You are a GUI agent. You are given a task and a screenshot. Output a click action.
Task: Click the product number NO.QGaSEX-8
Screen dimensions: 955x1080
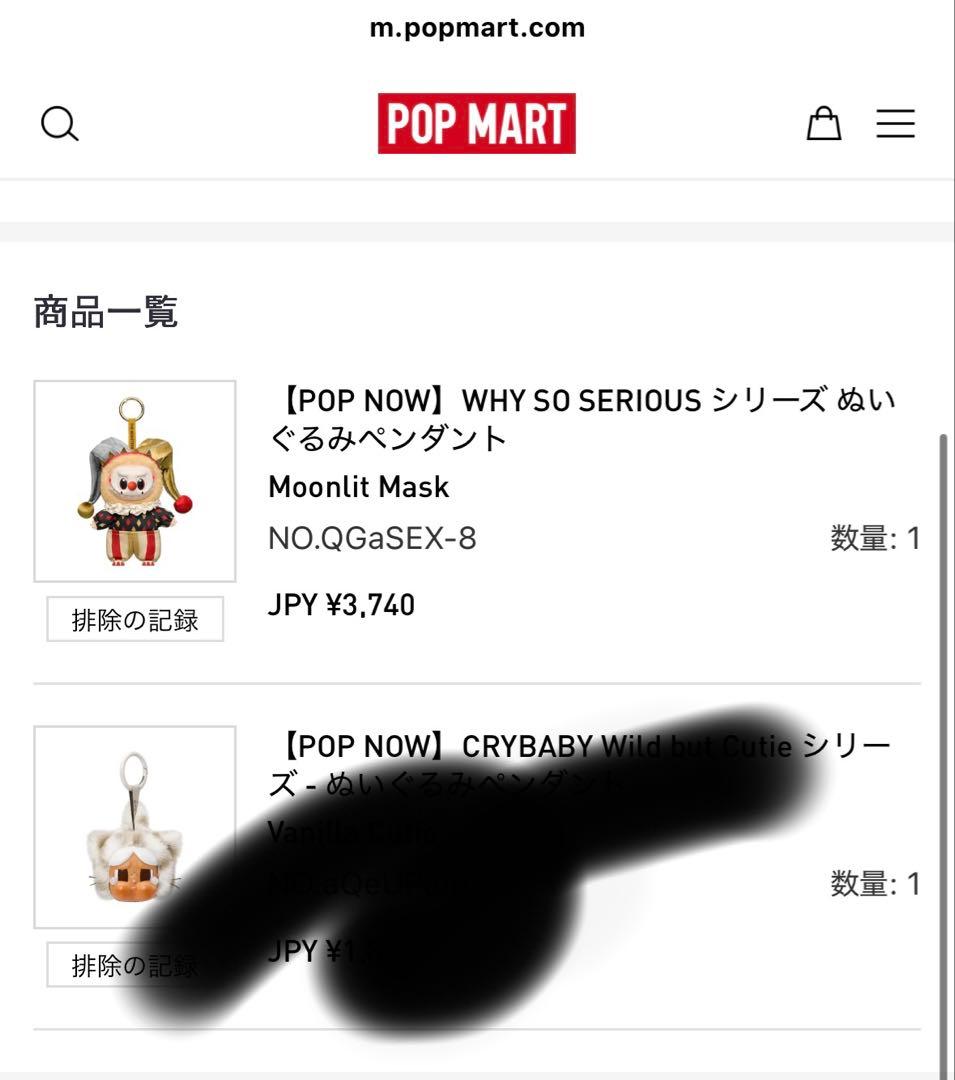pyautogui.click(x=372, y=538)
